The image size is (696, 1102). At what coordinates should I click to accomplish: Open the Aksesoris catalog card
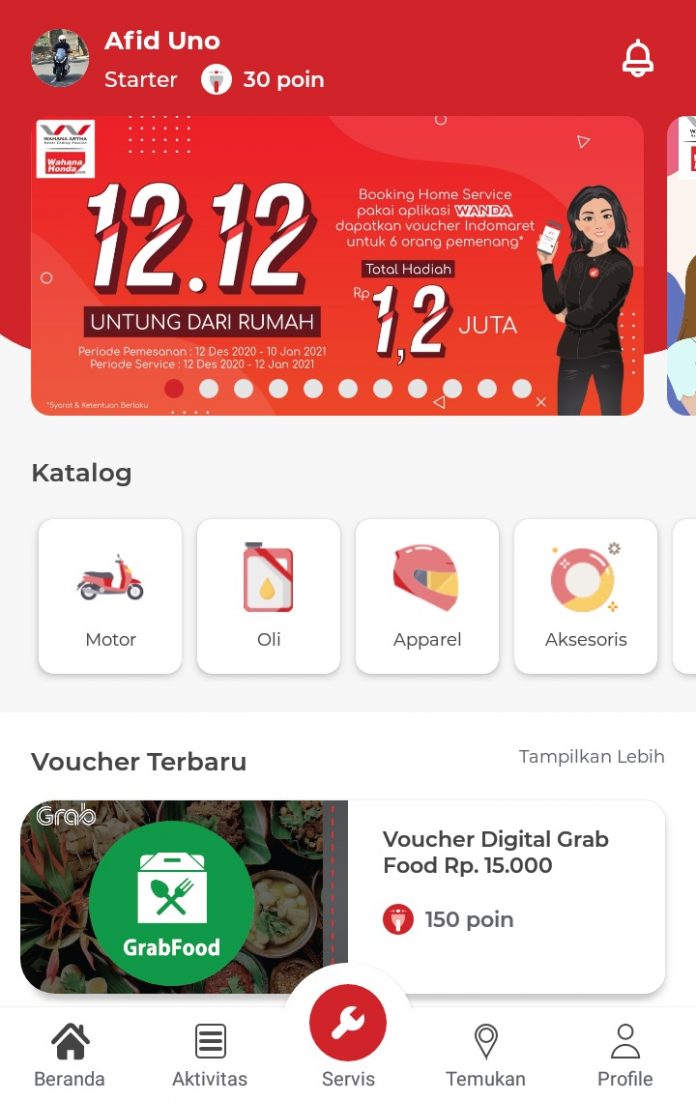pos(585,596)
